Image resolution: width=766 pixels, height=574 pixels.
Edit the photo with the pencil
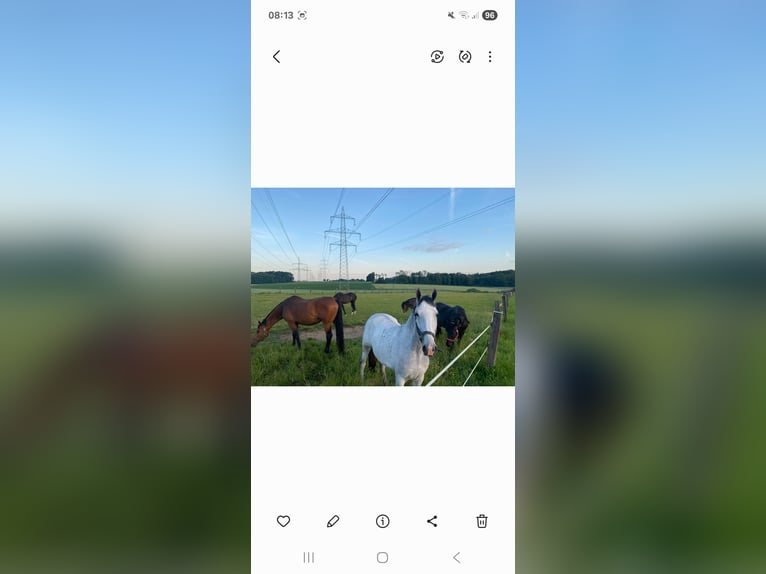(333, 521)
